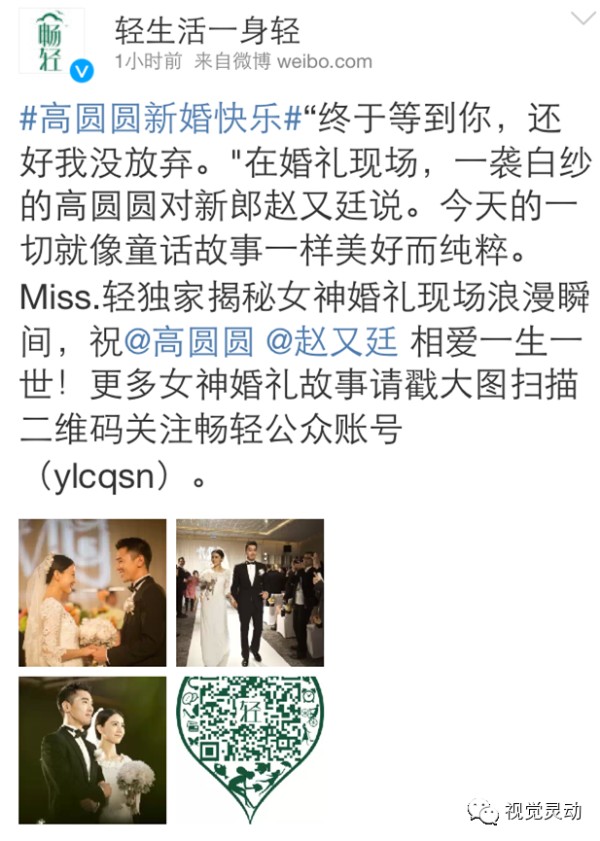Tap the username 轻生活一身轻
This screenshot has width=600, height=841.
pos(206,30)
